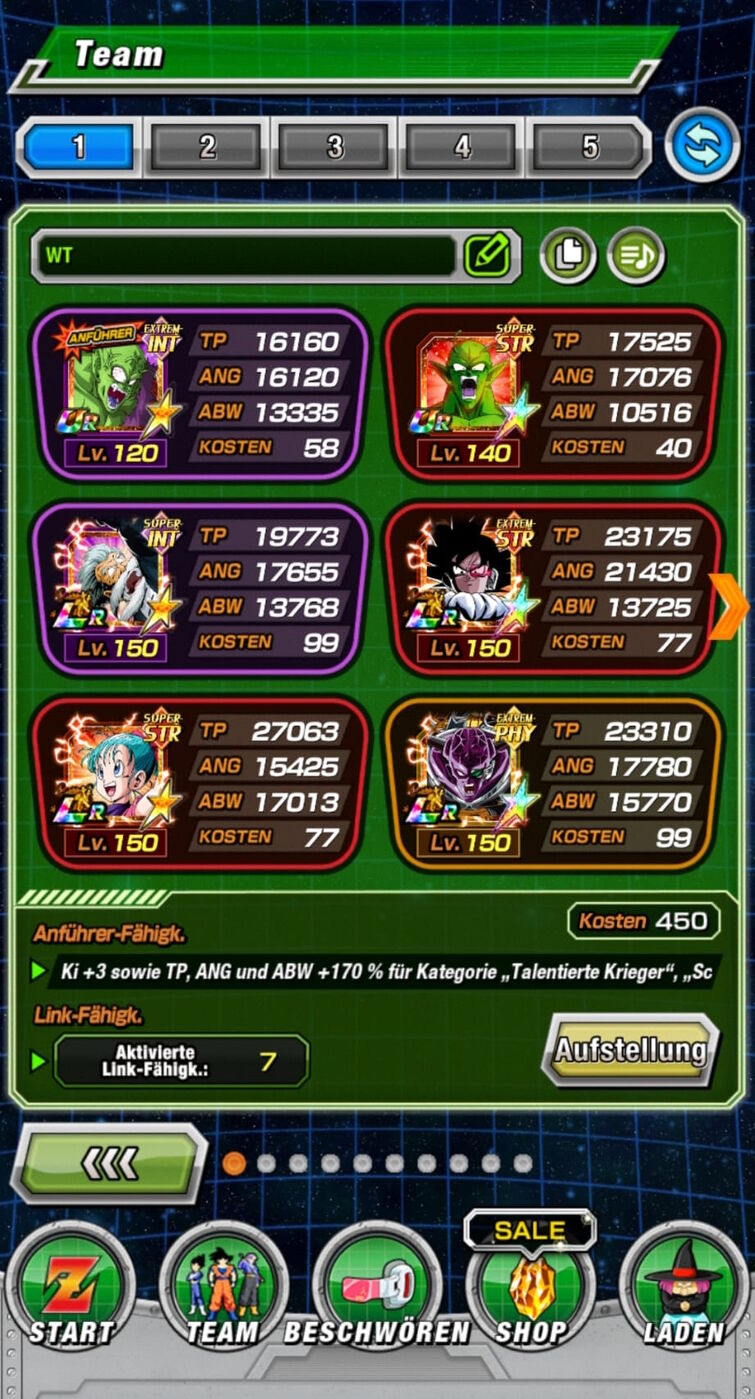Tap the orange arrow to next team

pyautogui.click(x=730, y=606)
